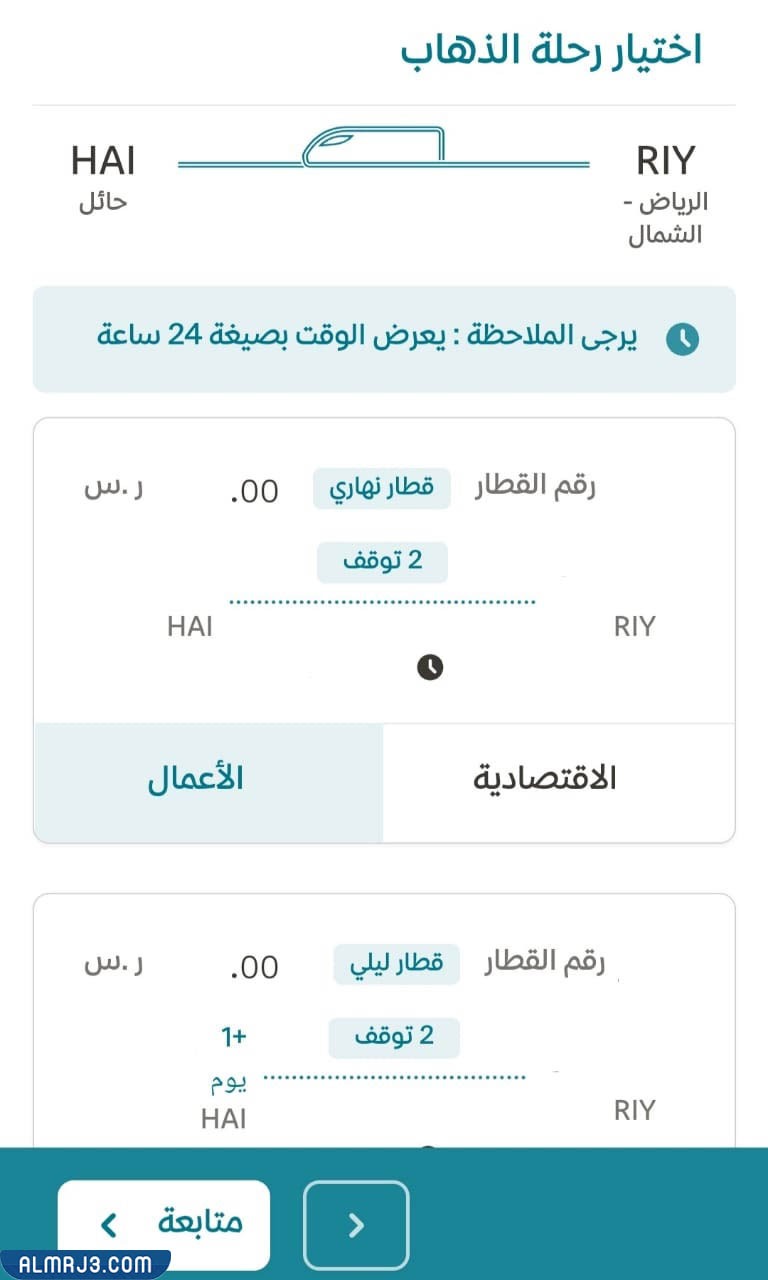The image size is (768, 1280).
Task: Select the الأعمال business fare tab
Action: [196, 778]
